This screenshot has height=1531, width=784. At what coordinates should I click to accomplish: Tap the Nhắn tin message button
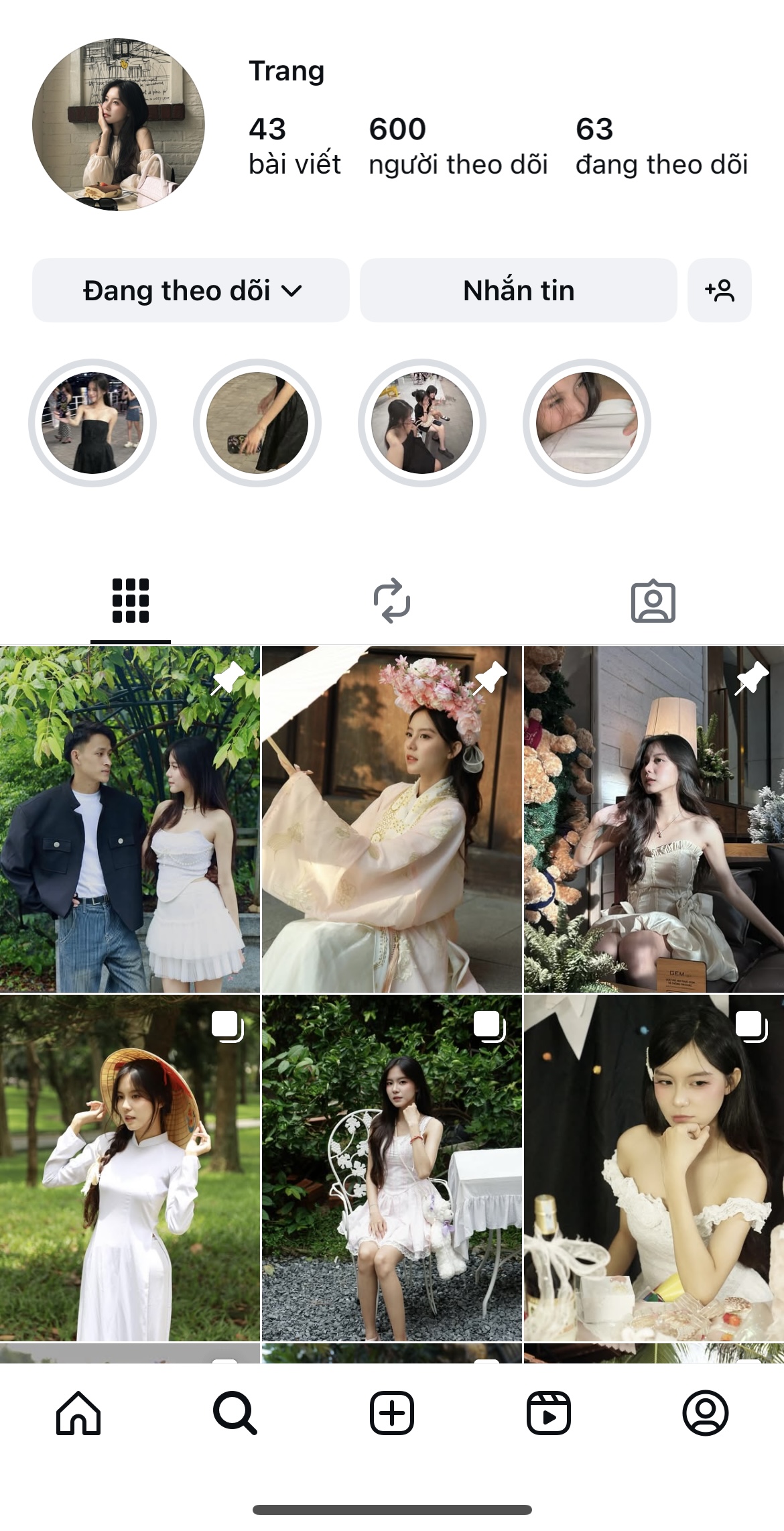pyautogui.click(x=518, y=290)
